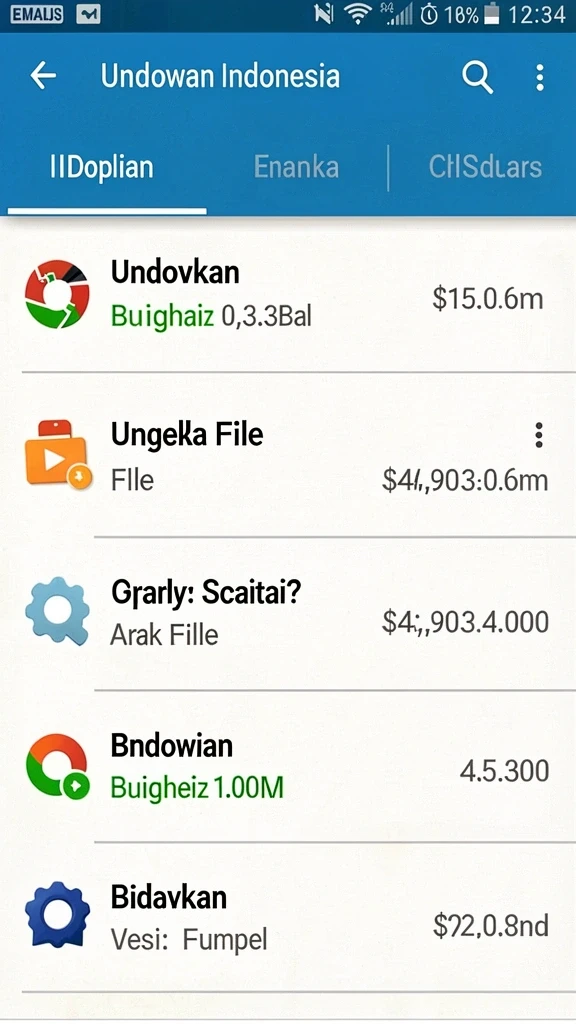Image resolution: width=576 pixels, height=1024 pixels.
Task: Open the app bar overflow menu
Action: 539,77
